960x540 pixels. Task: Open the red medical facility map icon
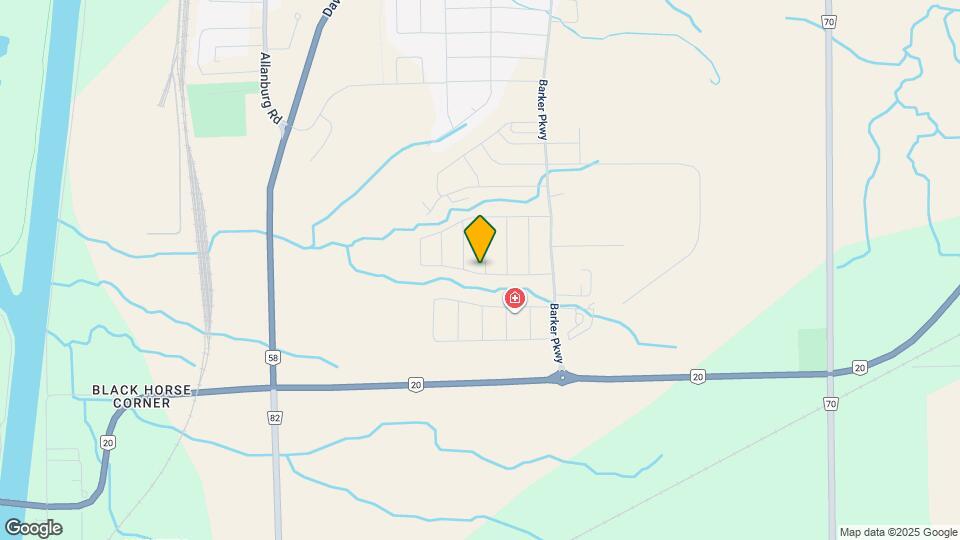[515, 298]
